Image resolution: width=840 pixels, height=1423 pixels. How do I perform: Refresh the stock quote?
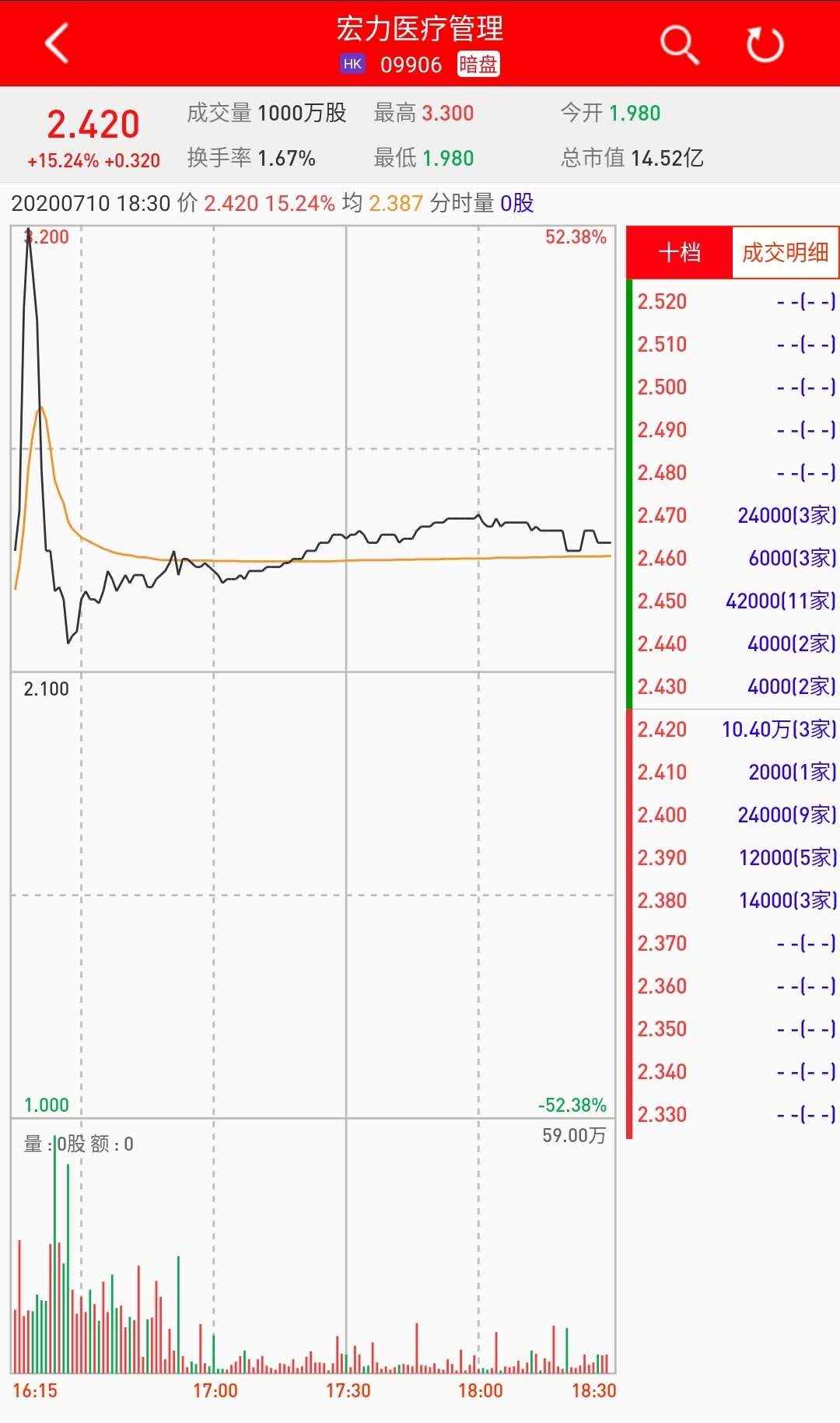[x=765, y=44]
